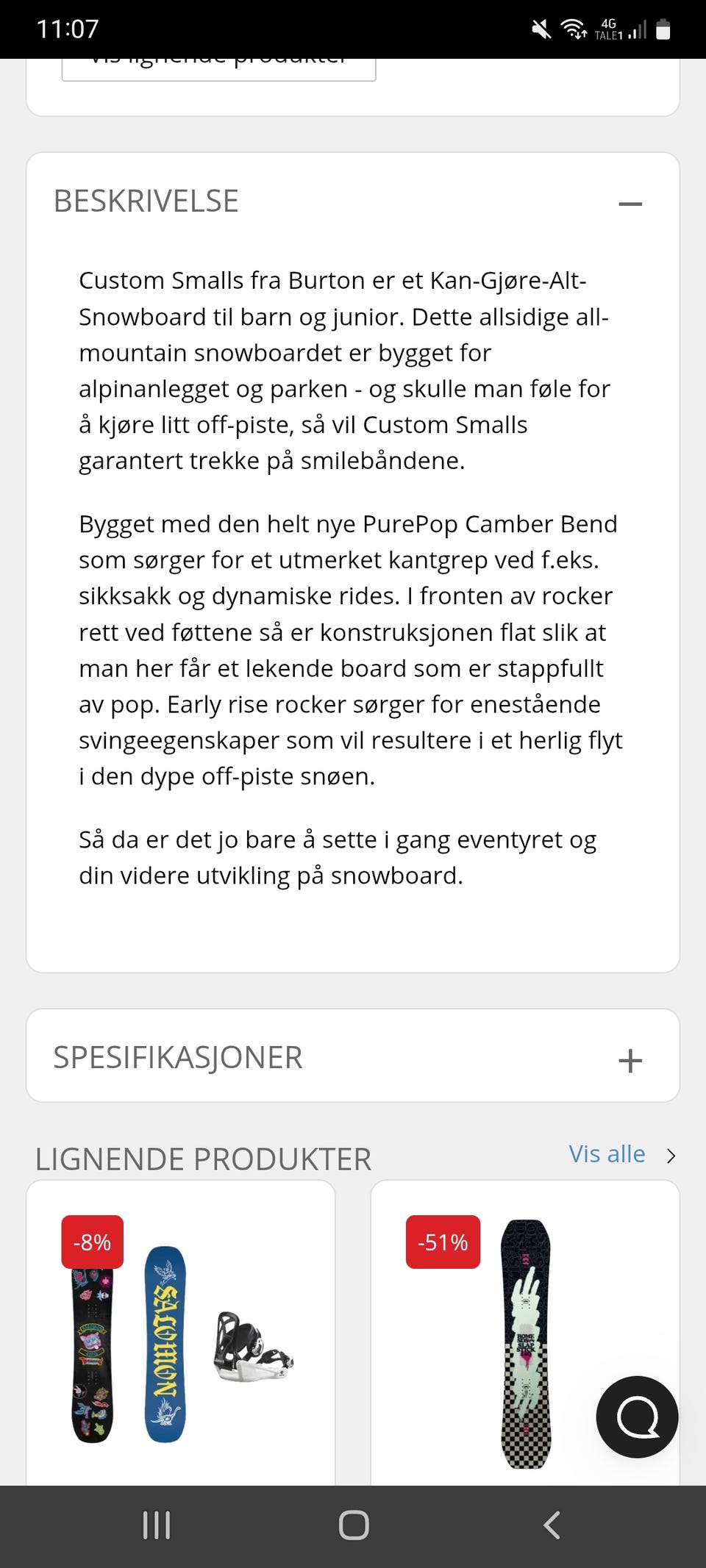Tap the chevron next to Vis alle
Image resolution: width=706 pixels, height=1568 pixels.
tap(672, 1156)
